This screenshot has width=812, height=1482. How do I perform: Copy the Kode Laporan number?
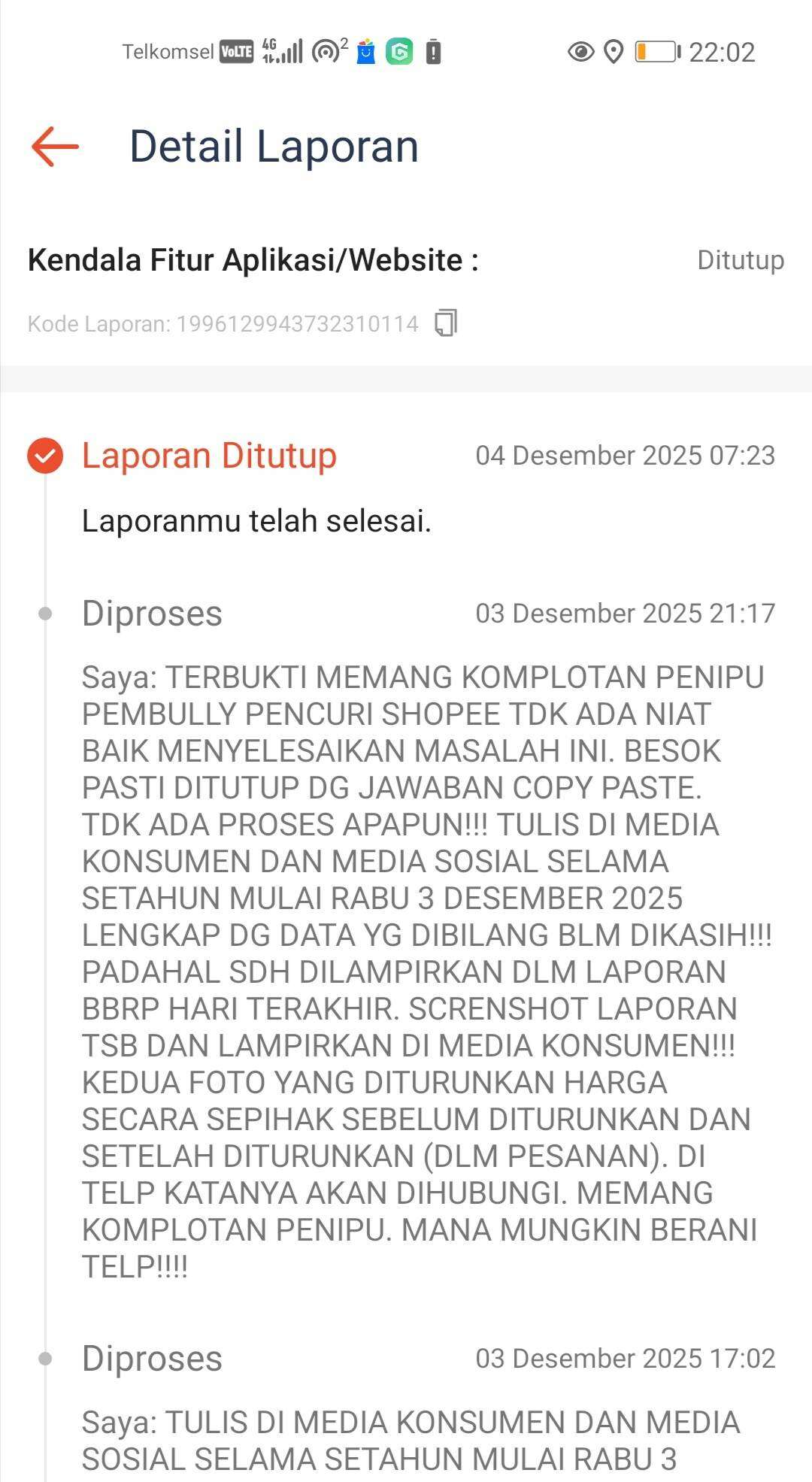click(446, 323)
